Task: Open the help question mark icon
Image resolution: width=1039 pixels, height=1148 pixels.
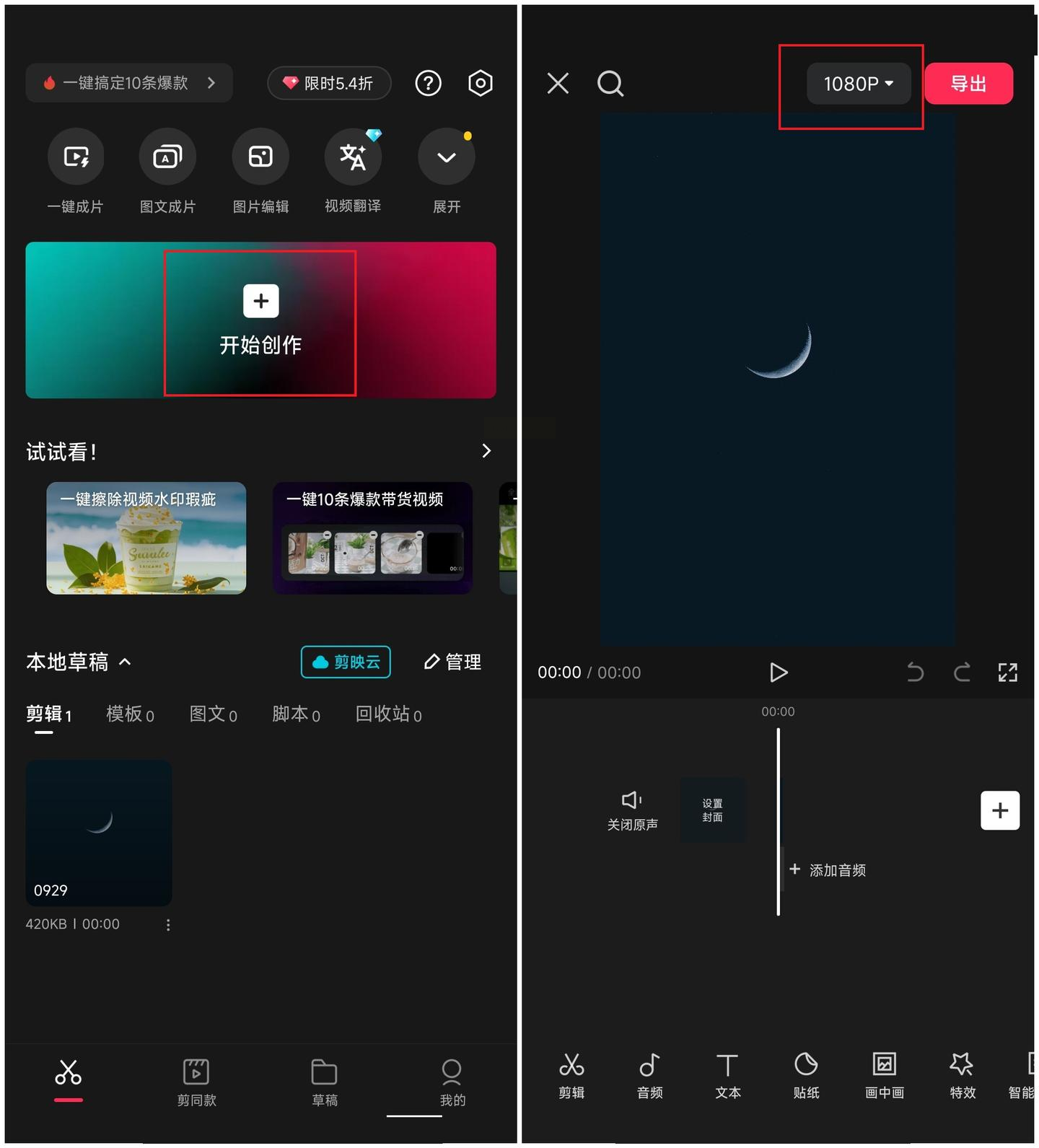Action: [428, 84]
